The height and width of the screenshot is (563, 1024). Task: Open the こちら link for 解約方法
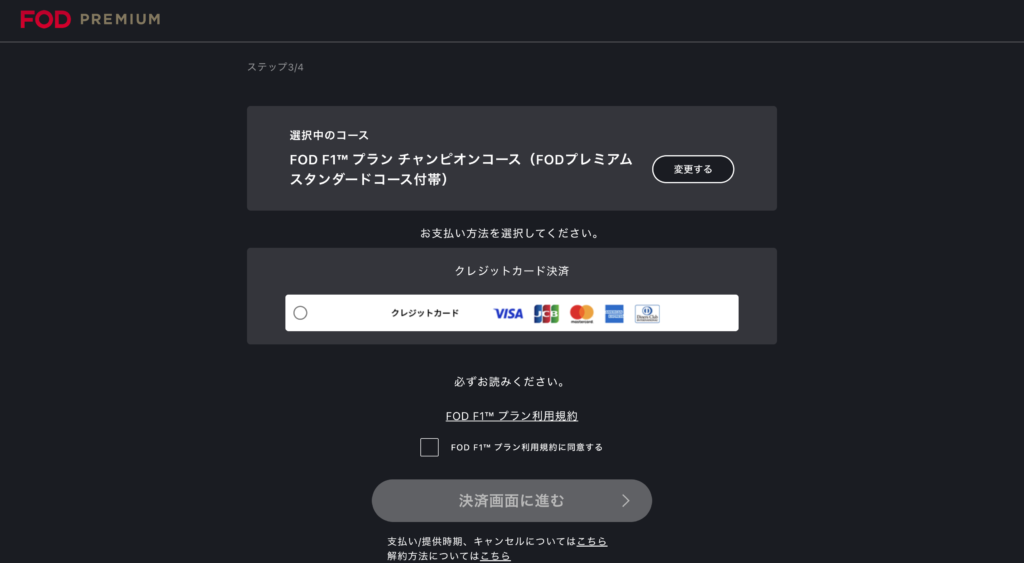(495, 556)
